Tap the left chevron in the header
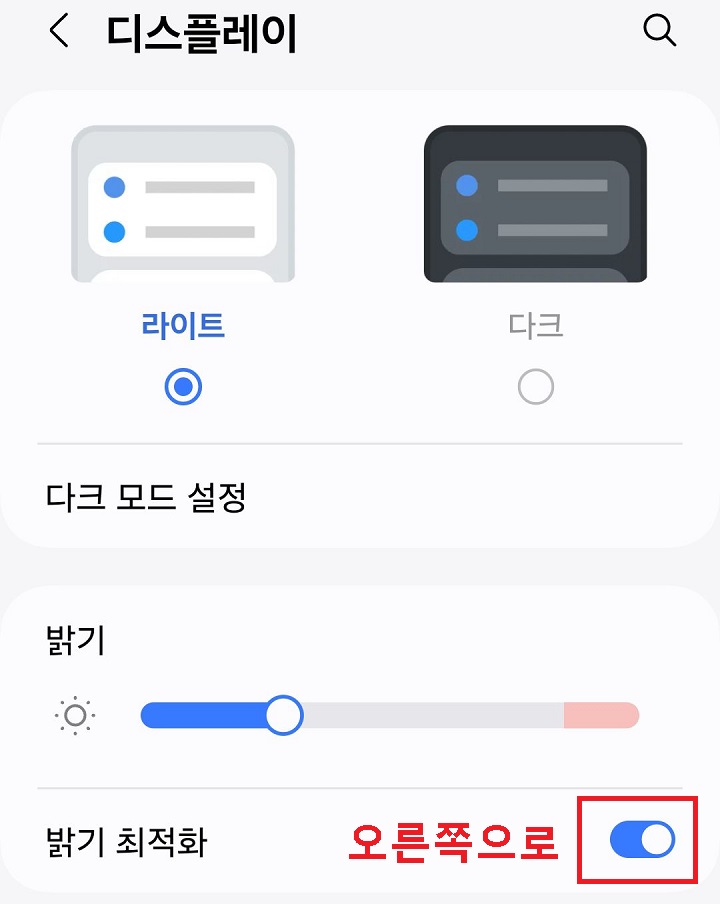Screen dimensions: 720x904 58,31
